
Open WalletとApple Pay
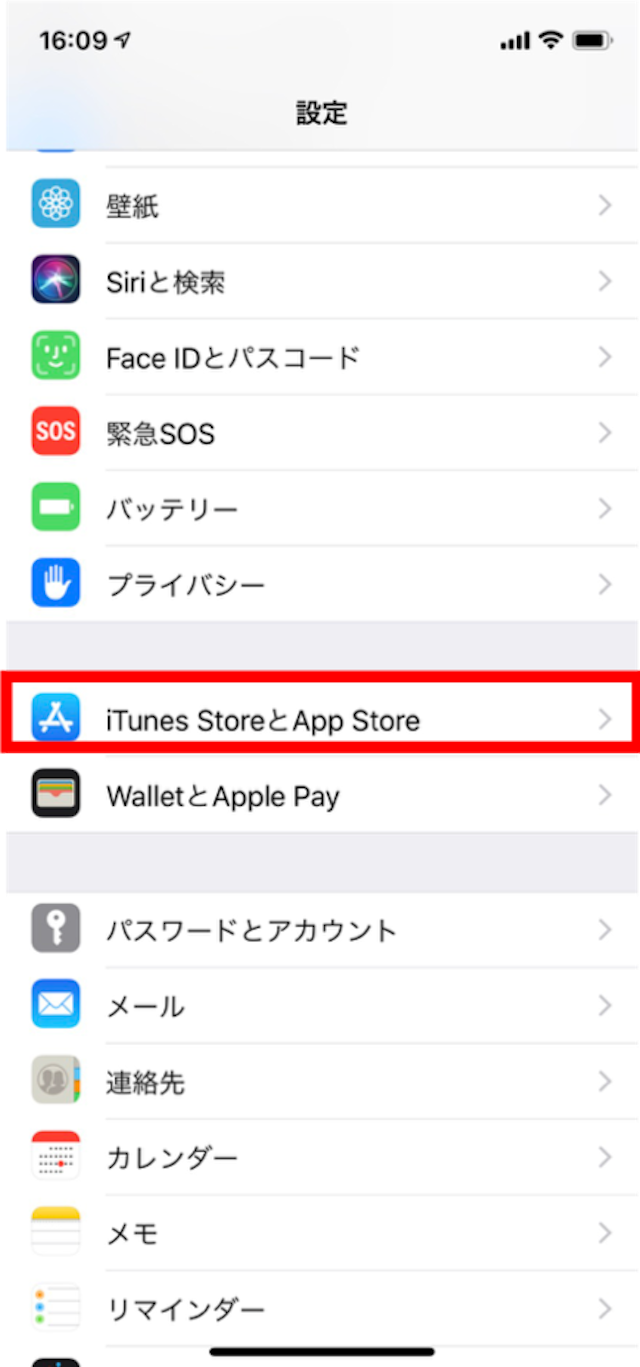[x=320, y=796]
